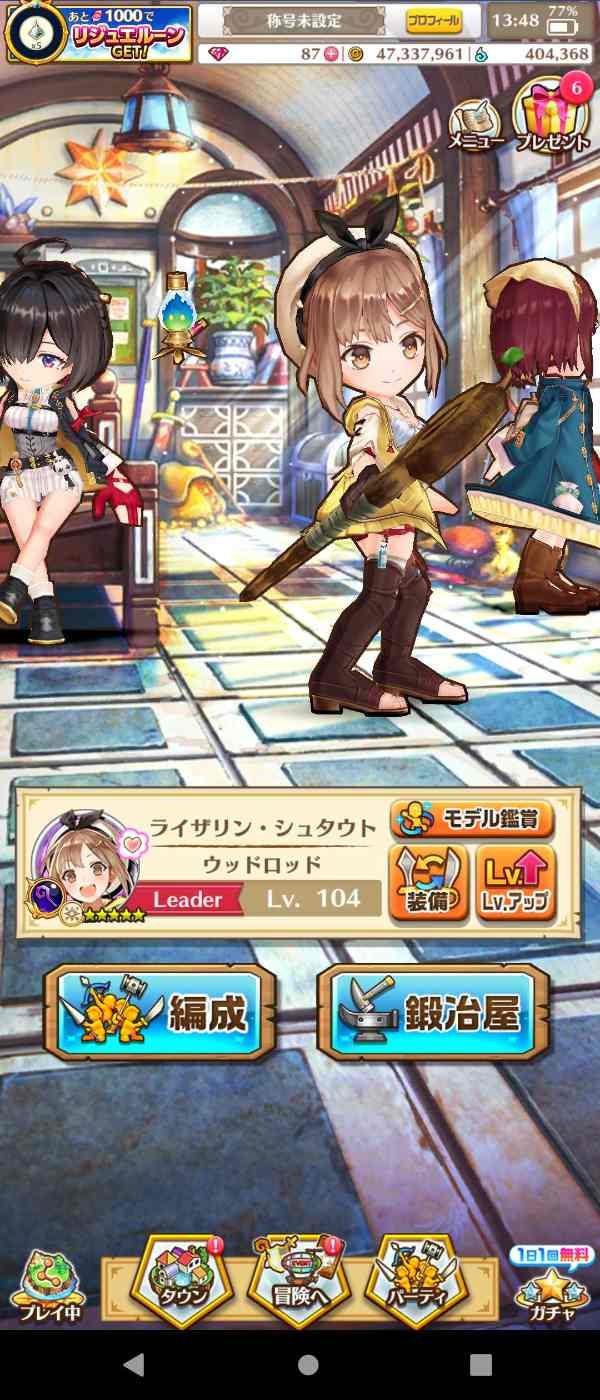Tap the リジュエルーン GET banner

pos(97,31)
